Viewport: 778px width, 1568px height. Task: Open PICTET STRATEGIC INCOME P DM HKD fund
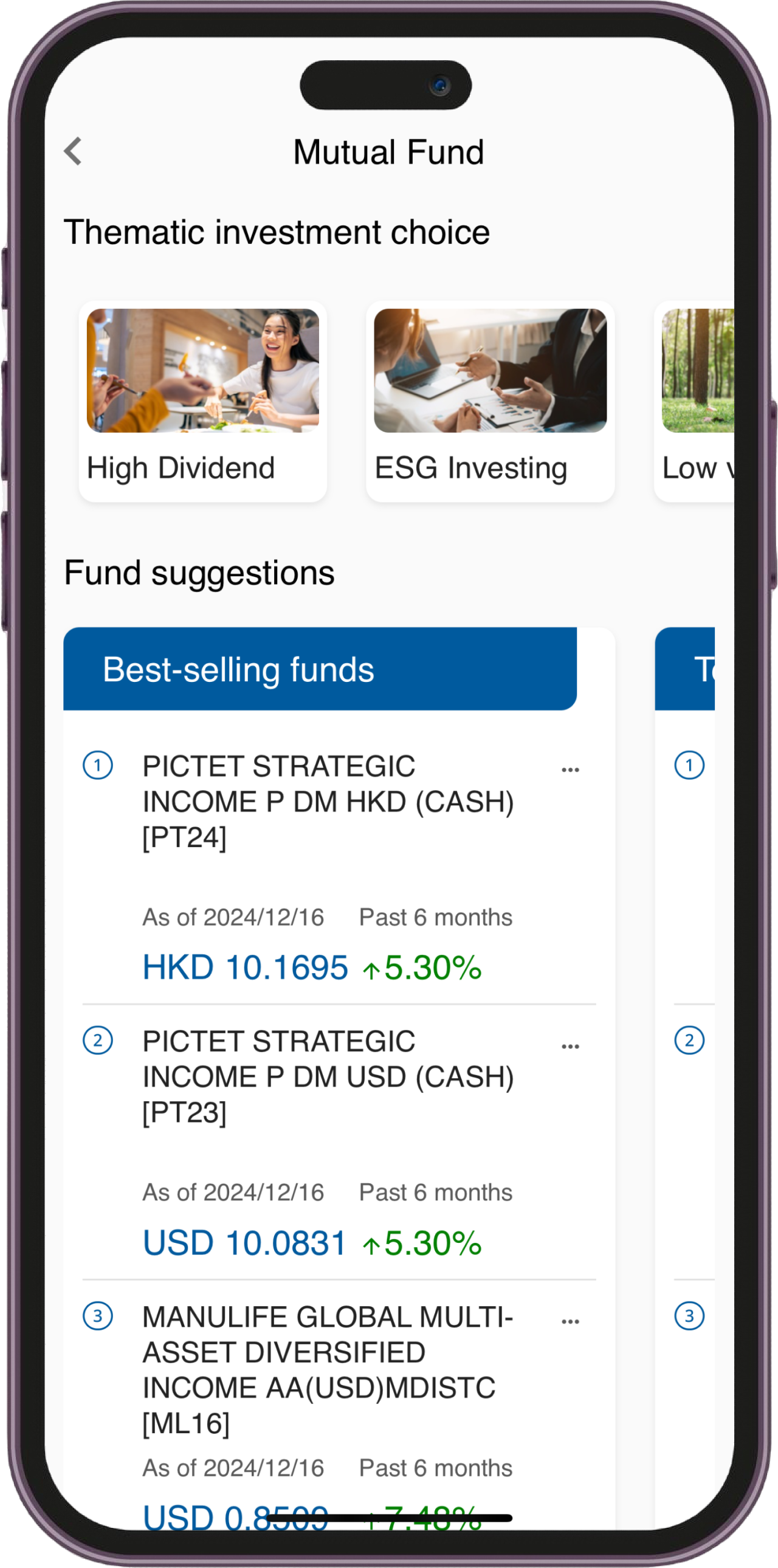tap(329, 801)
